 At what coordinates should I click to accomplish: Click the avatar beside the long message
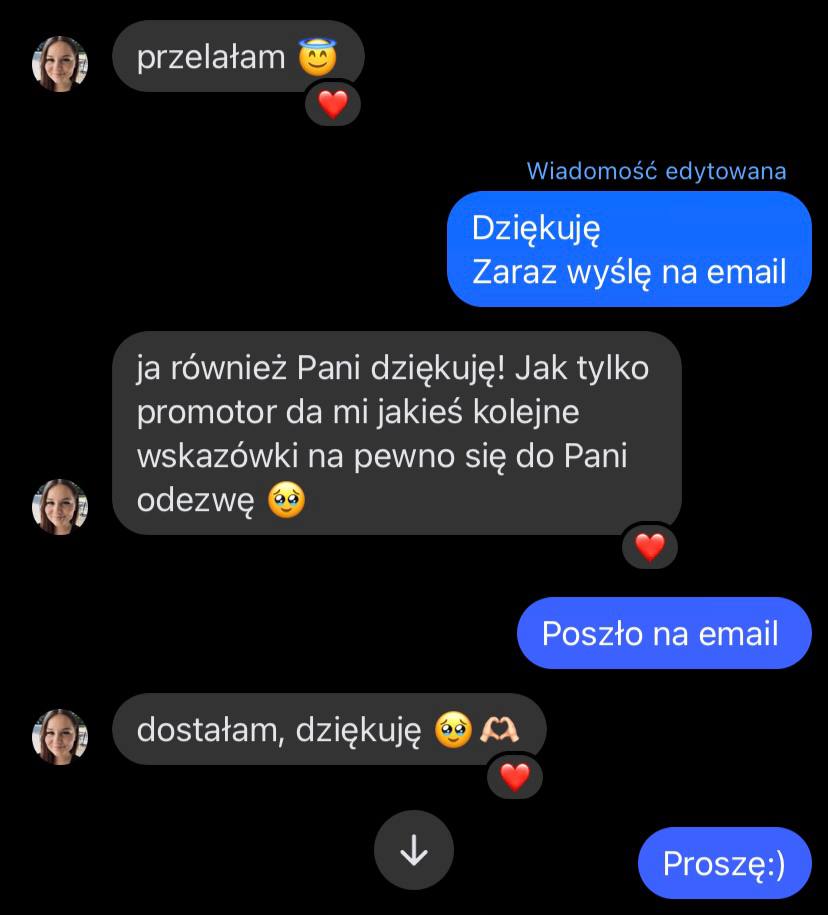[x=59, y=506]
